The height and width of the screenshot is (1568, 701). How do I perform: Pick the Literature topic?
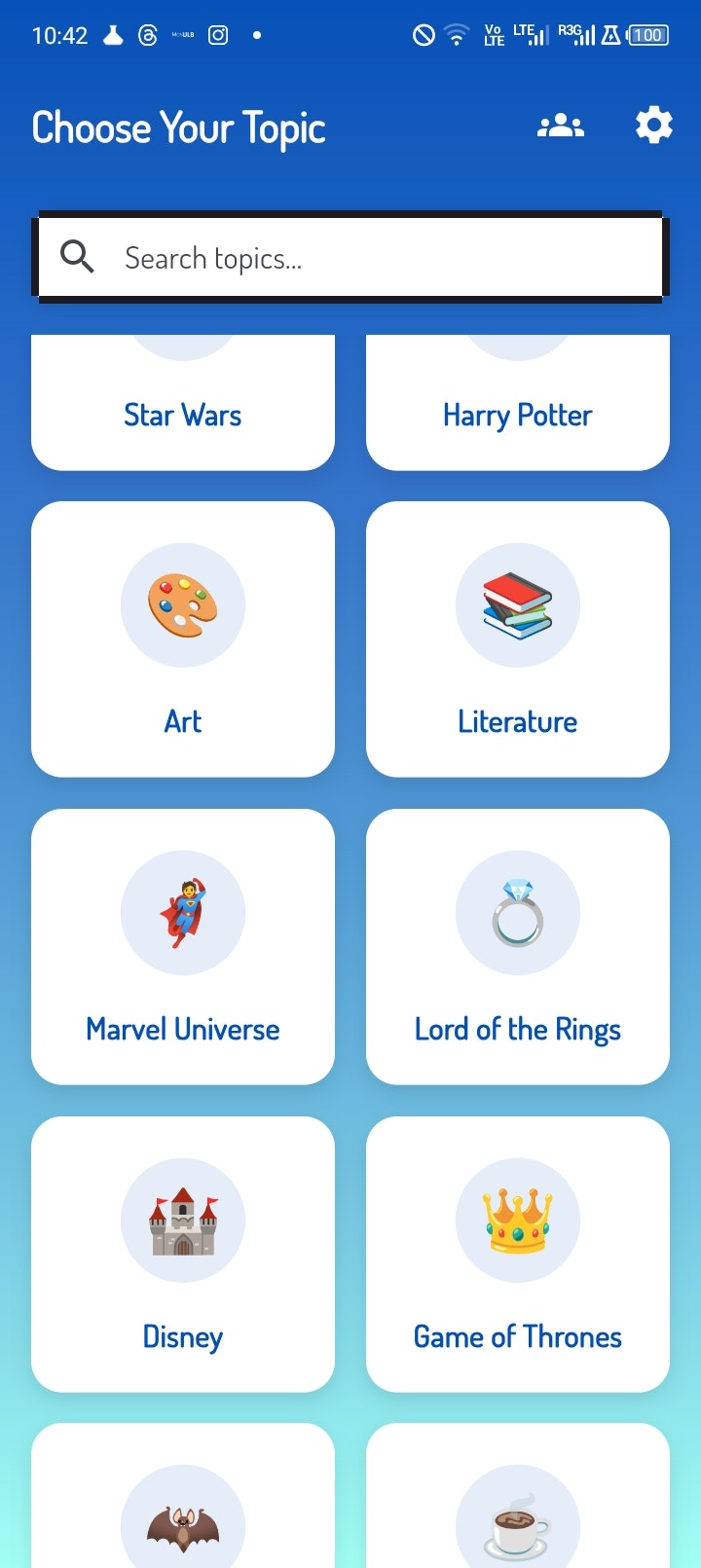click(x=518, y=639)
